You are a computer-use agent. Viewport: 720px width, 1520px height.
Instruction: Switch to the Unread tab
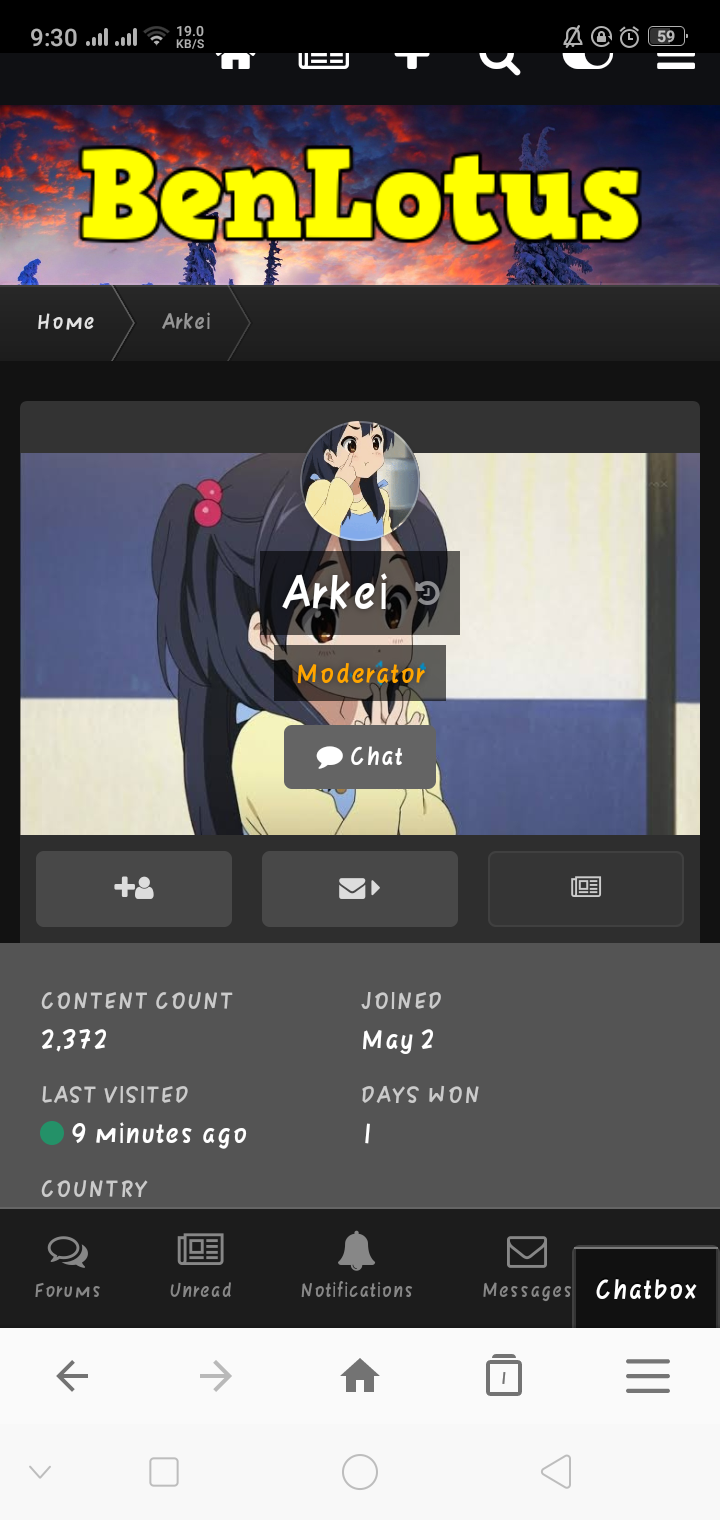click(200, 1267)
